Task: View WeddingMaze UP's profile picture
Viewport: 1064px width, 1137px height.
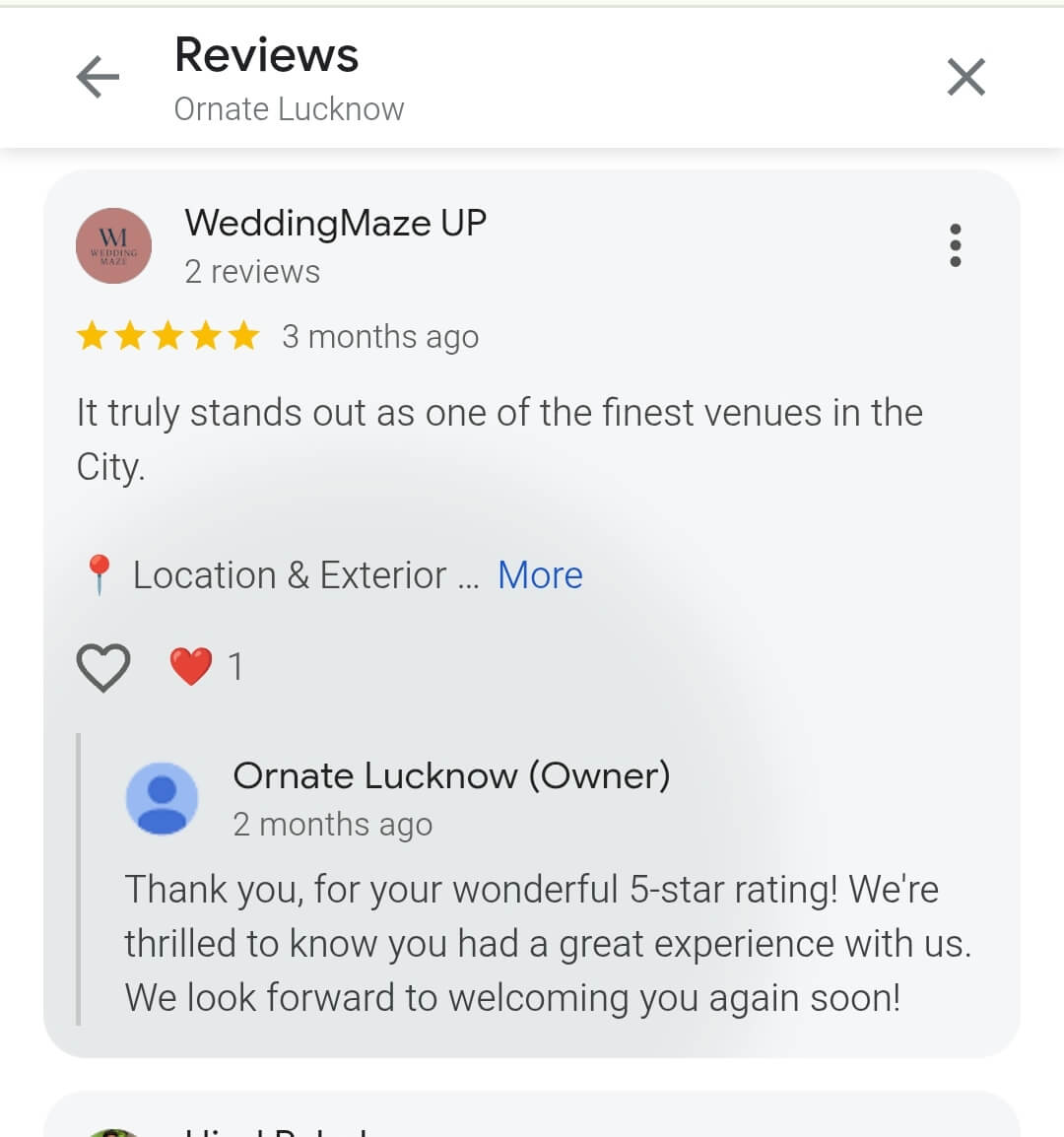Action: point(114,246)
